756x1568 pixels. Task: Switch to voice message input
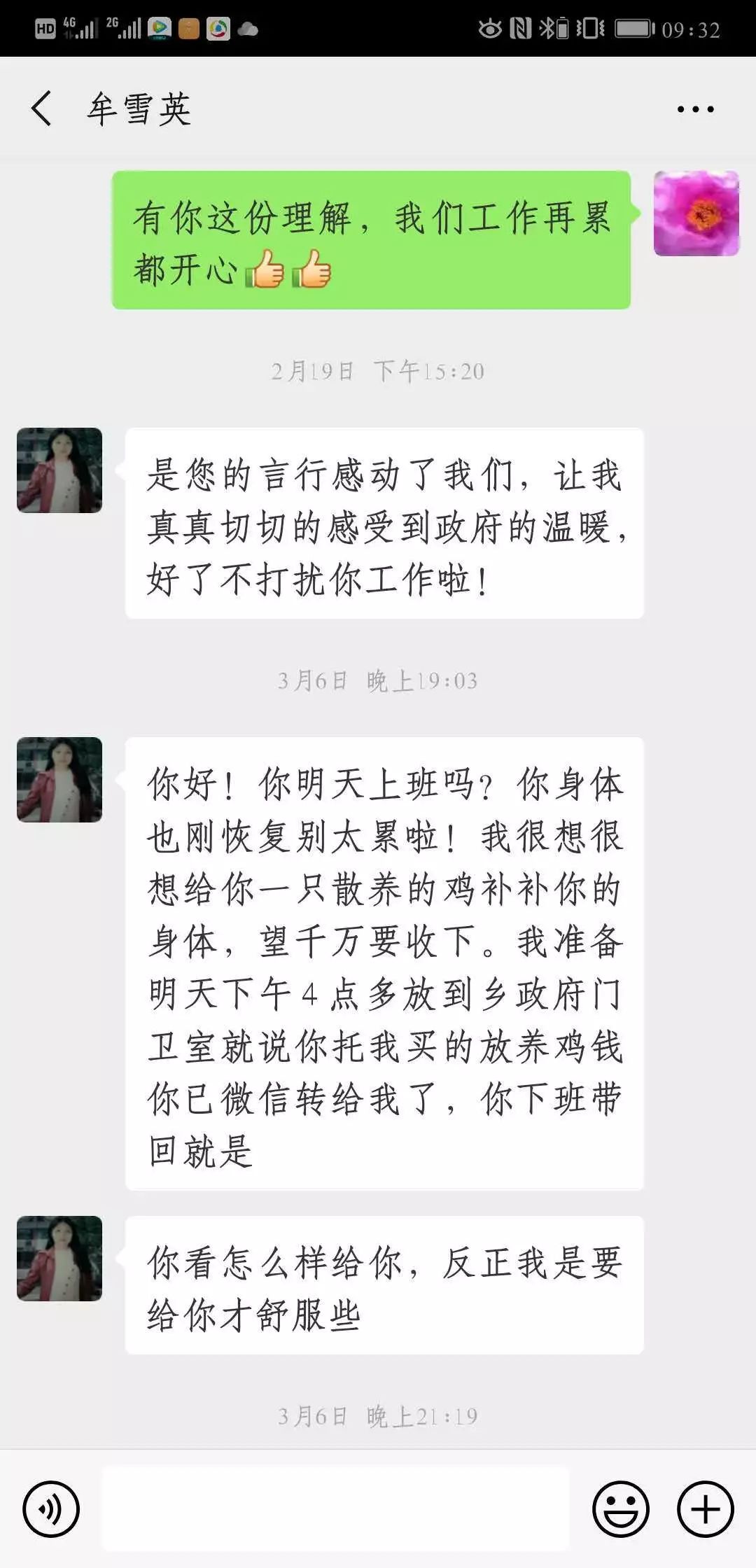[51, 1510]
